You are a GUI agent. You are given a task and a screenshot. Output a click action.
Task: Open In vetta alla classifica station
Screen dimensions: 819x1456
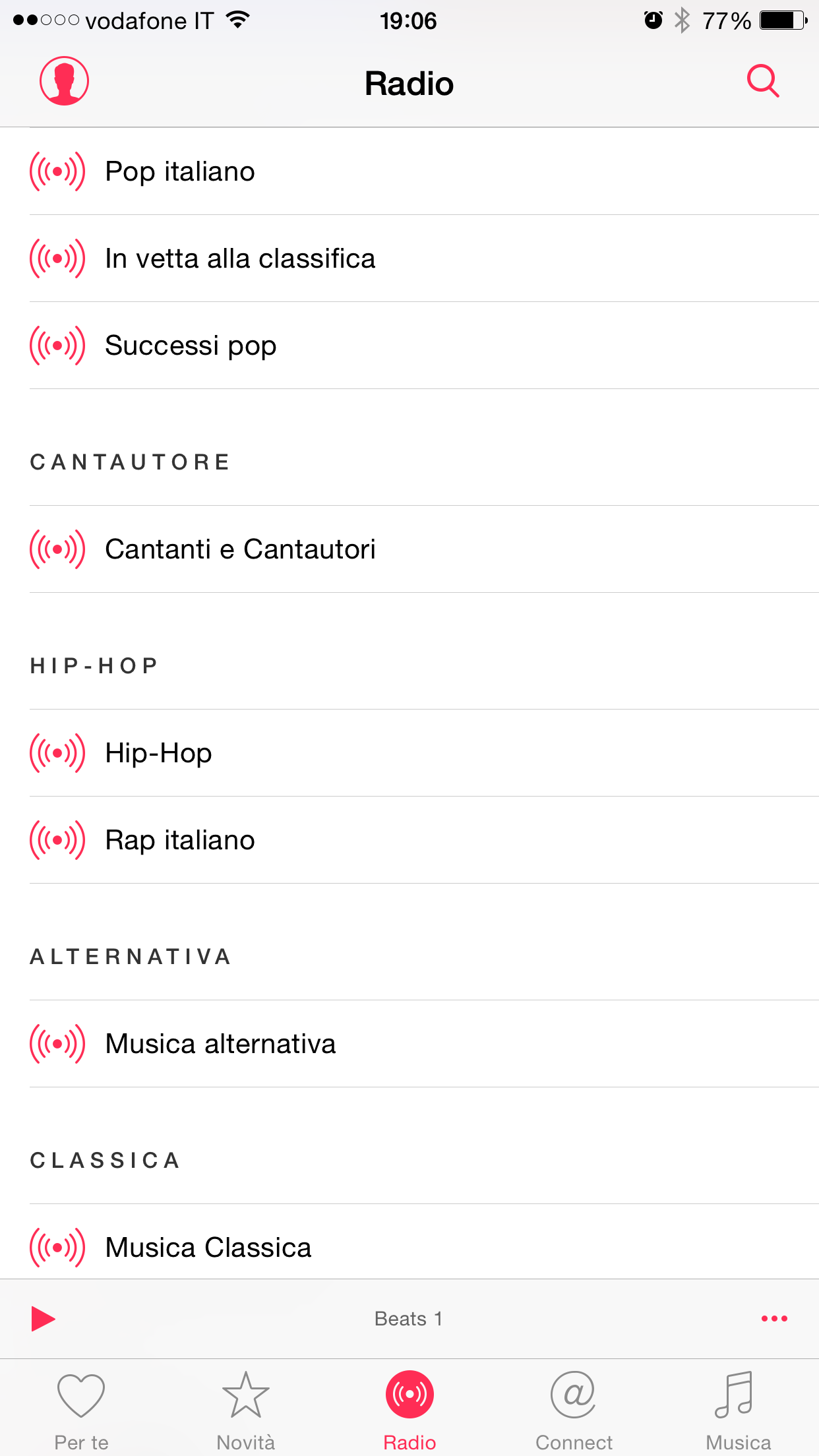(240, 258)
